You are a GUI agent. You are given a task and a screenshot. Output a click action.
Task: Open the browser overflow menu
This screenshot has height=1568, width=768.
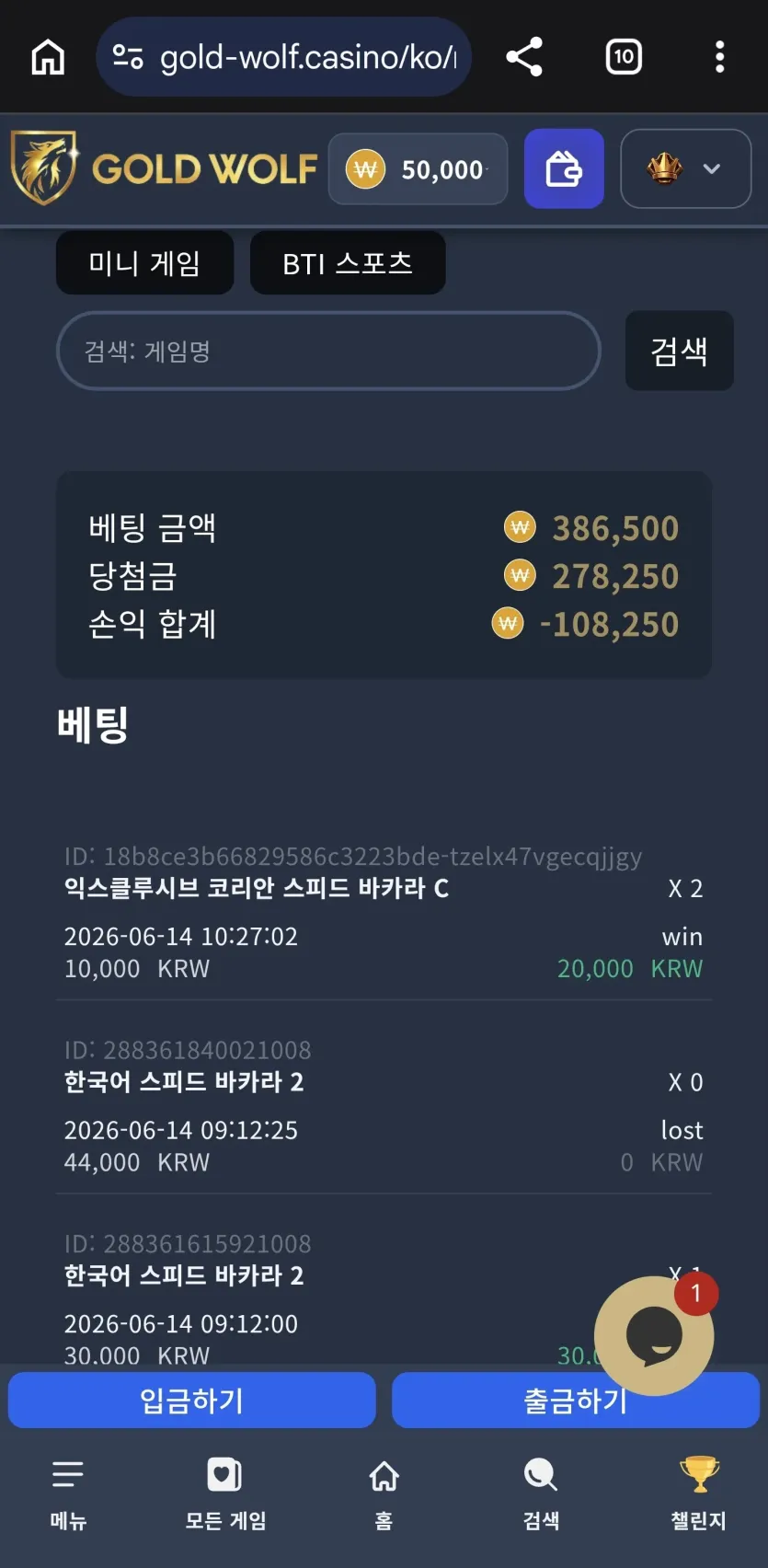click(x=720, y=57)
